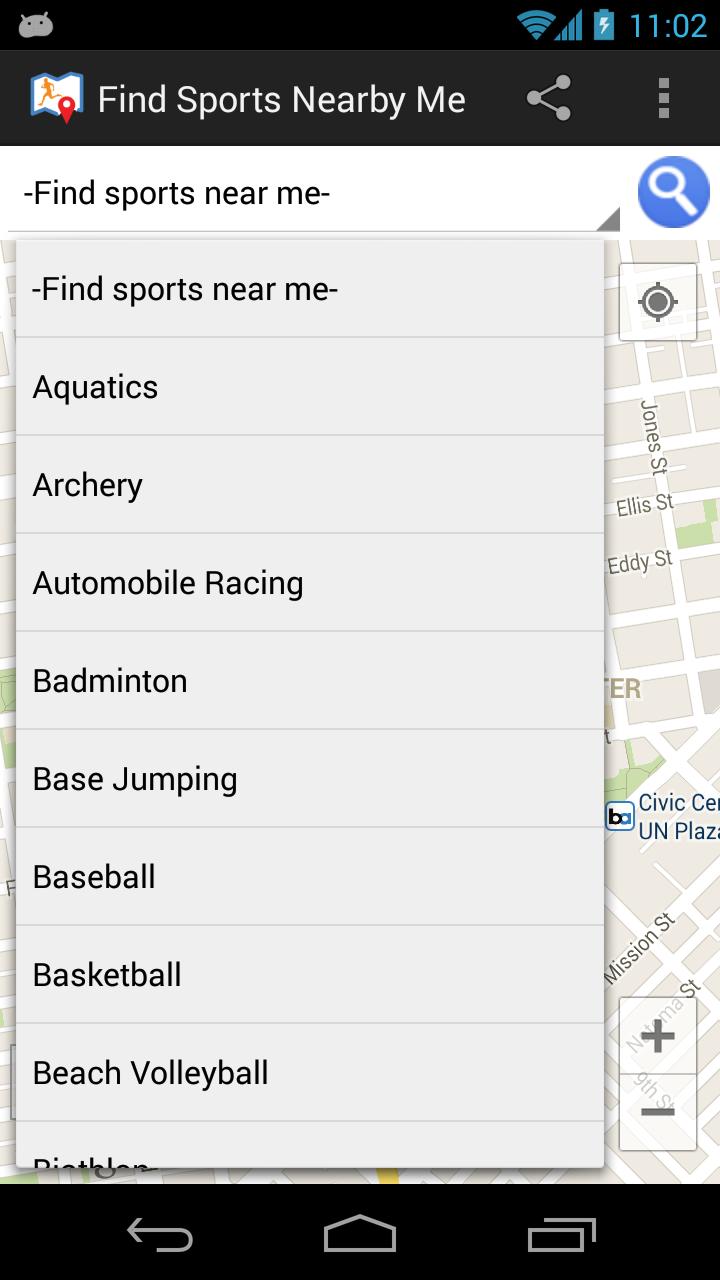
Task: Choose Basketball
Action: 310,975
